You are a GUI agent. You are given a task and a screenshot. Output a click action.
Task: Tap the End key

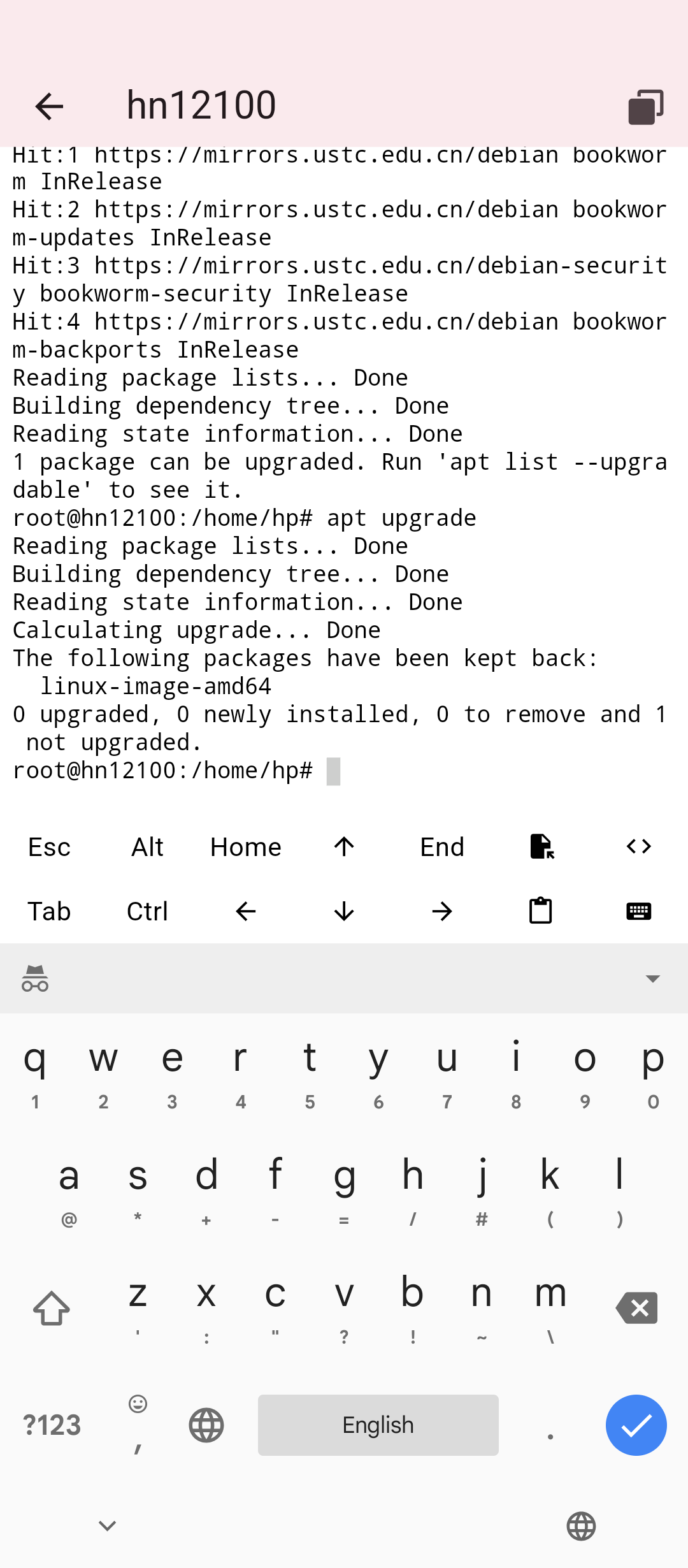pos(442,847)
